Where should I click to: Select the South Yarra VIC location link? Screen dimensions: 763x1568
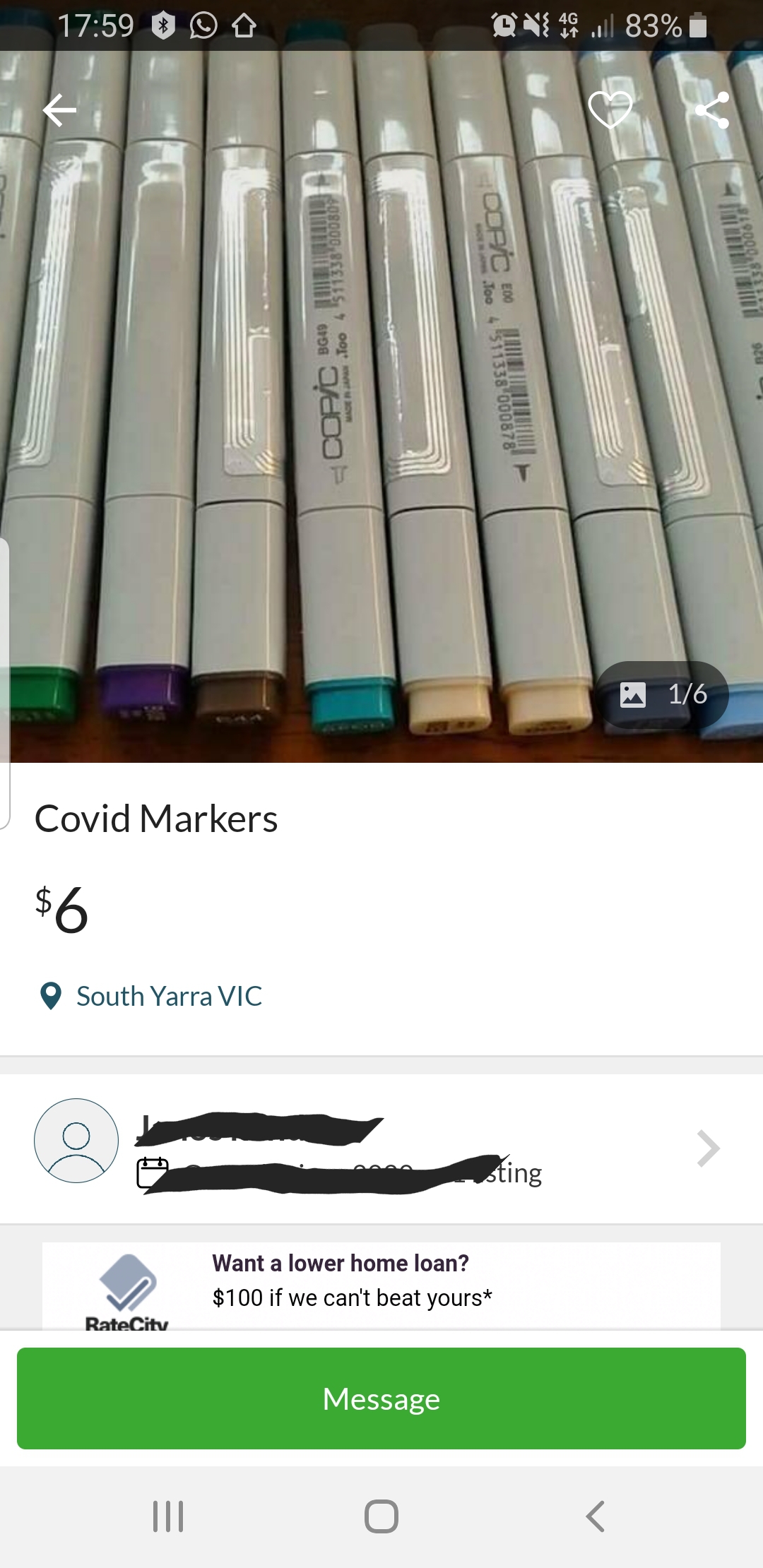pos(170,996)
